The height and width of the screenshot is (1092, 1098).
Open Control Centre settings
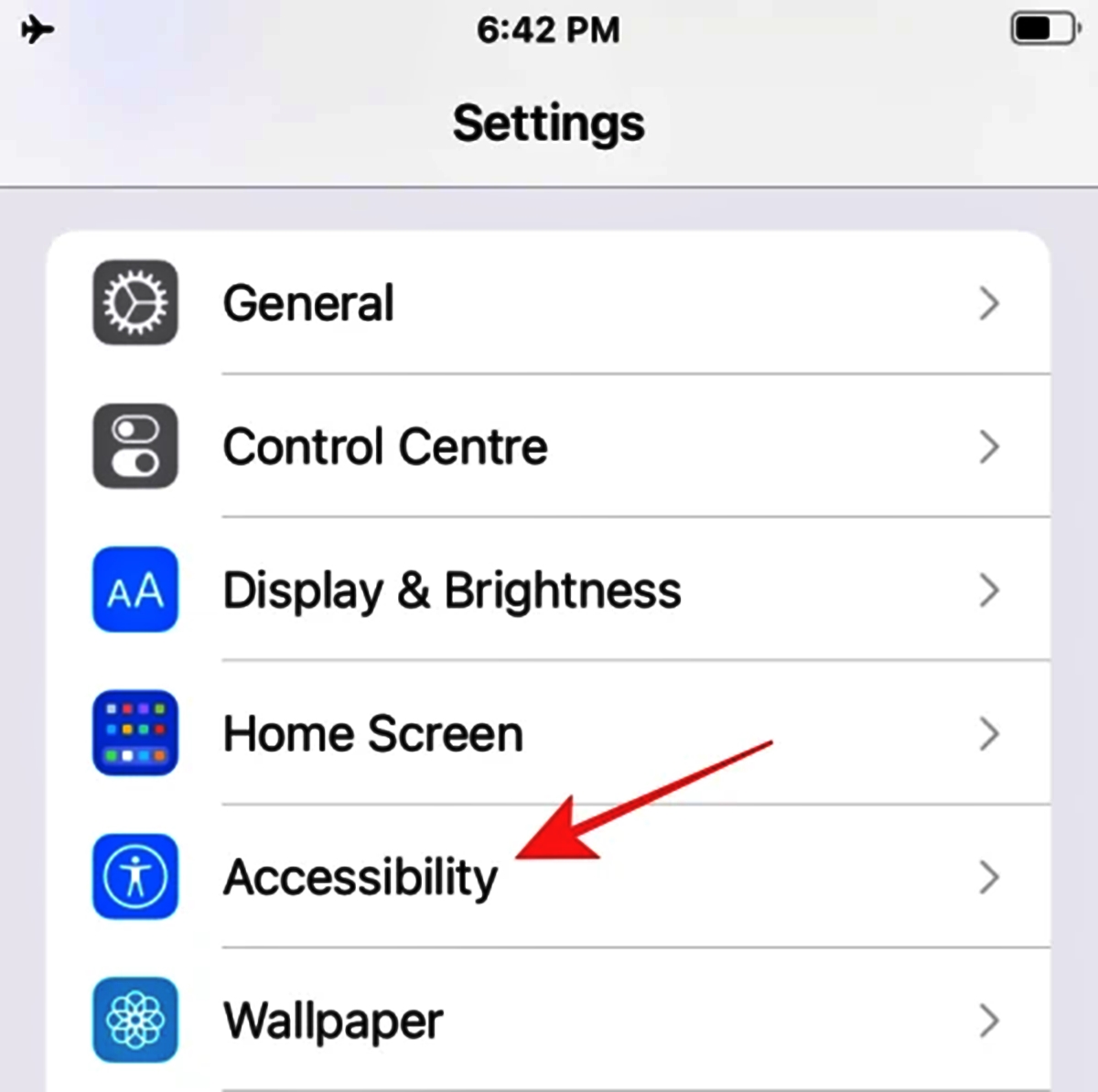549,447
